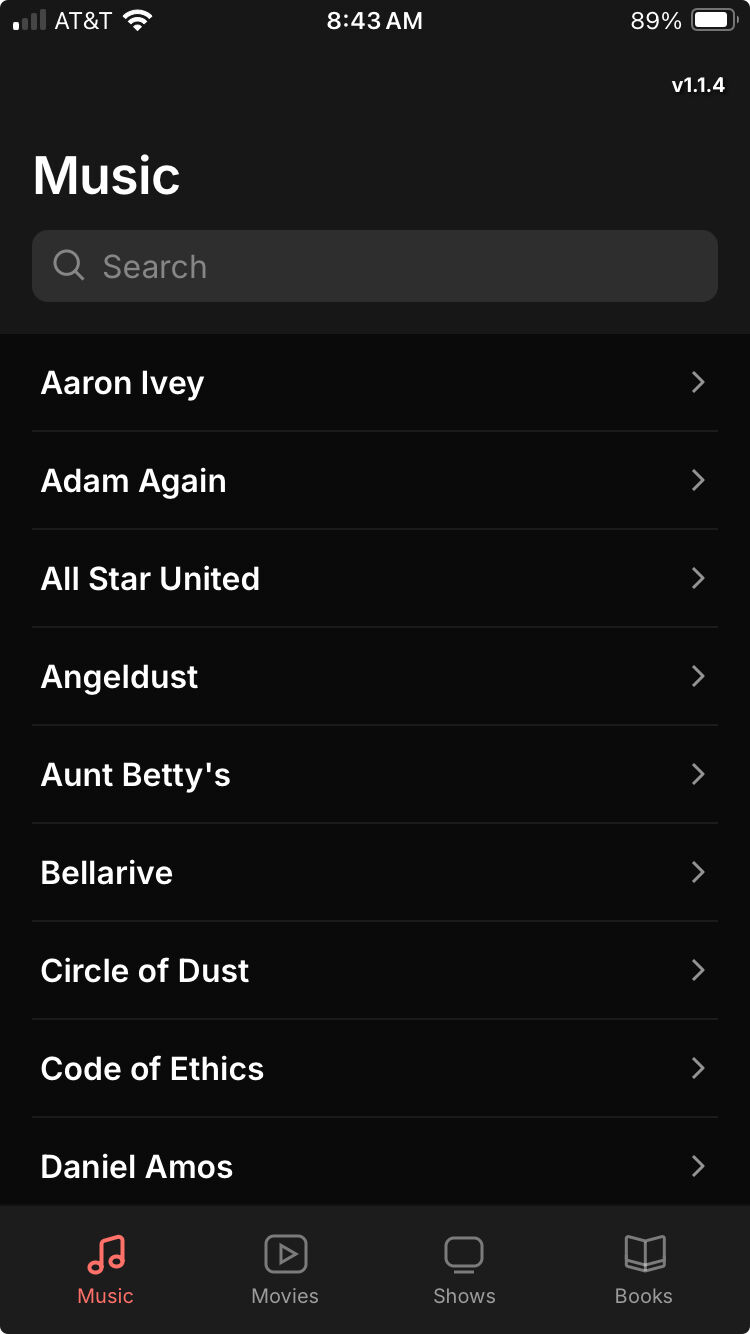
Task: Switch to the Shows tab
Action: 464,1269
